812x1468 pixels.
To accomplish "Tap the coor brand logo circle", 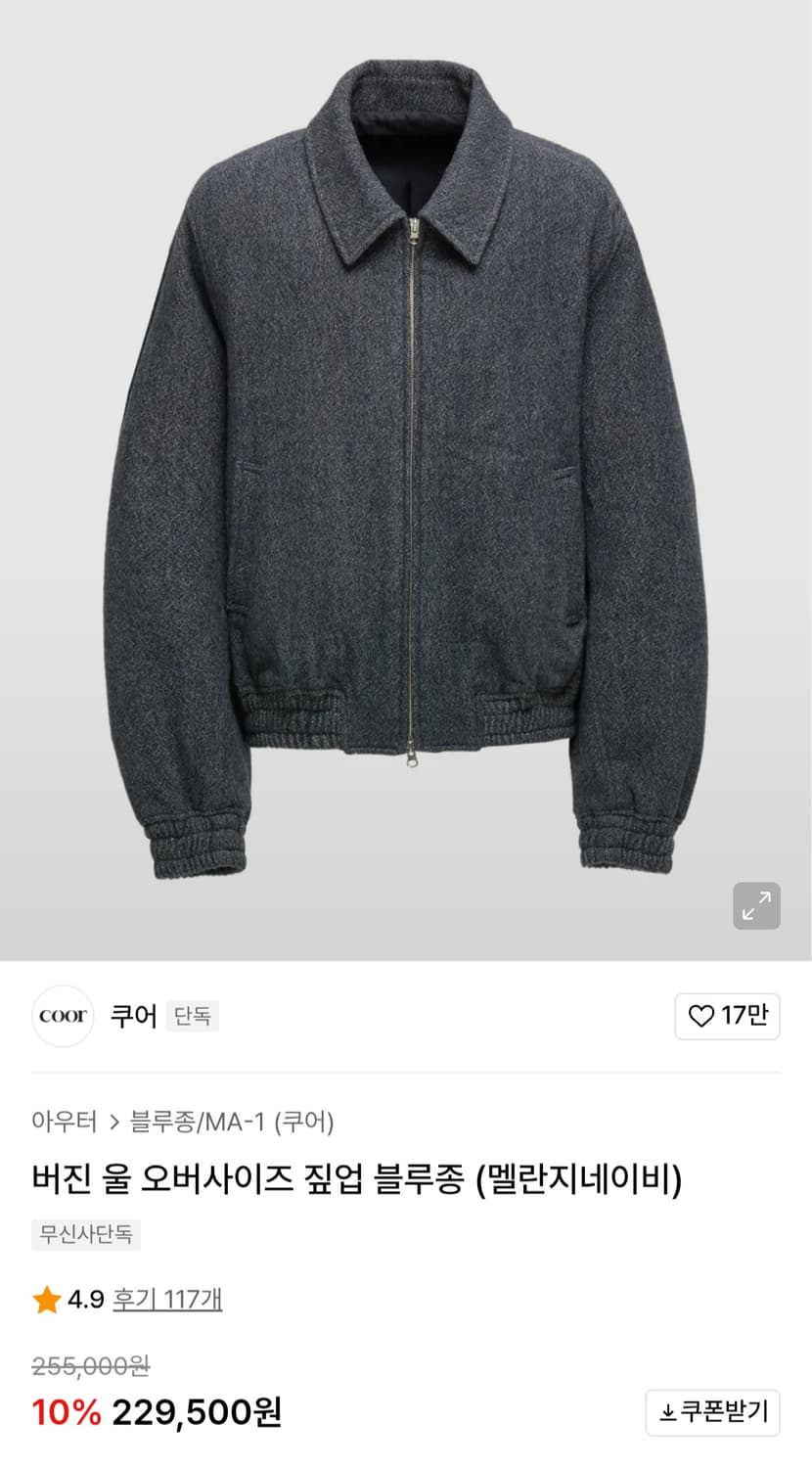I will (62, 1017).
